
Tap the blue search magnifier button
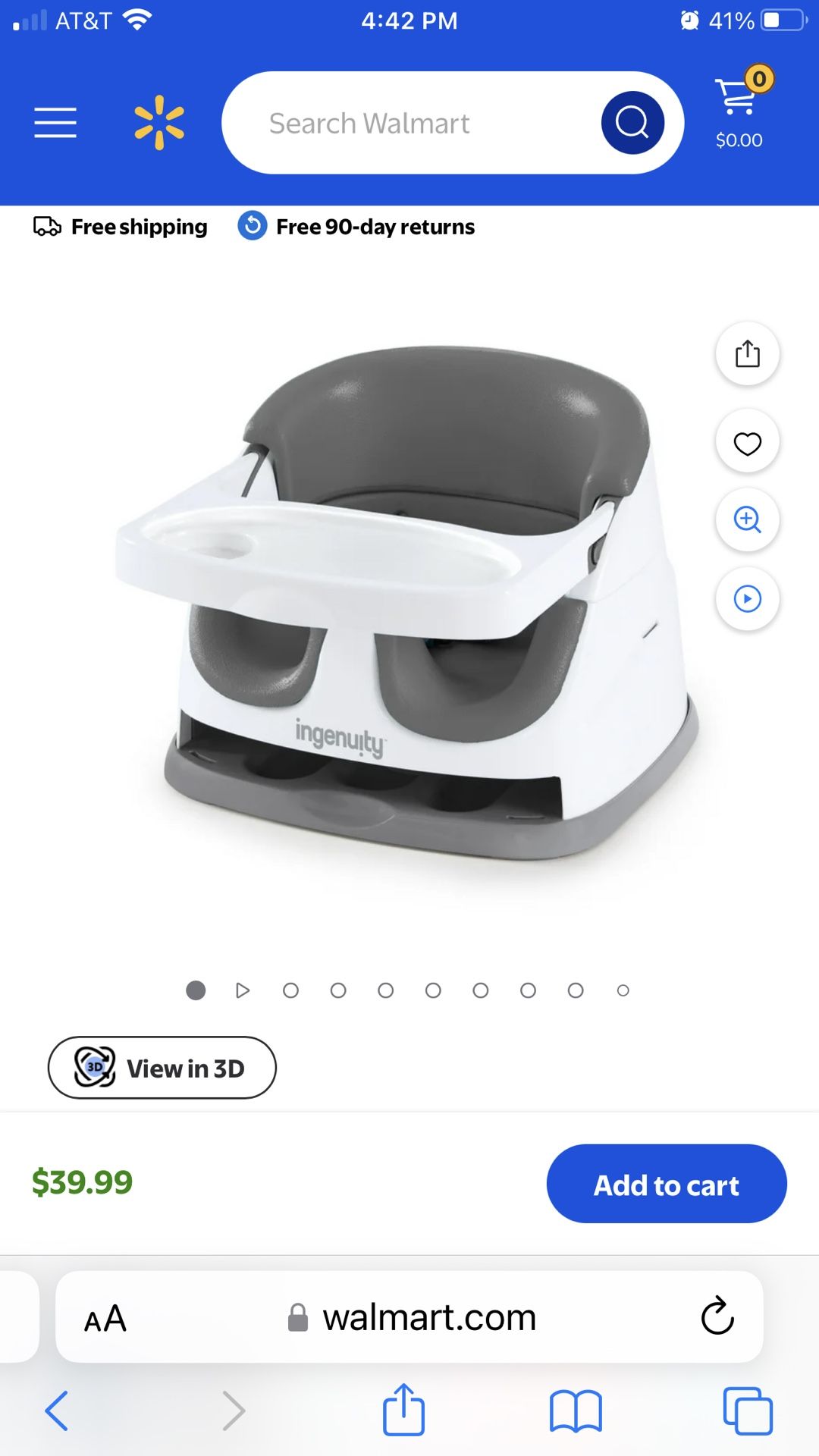632,123
